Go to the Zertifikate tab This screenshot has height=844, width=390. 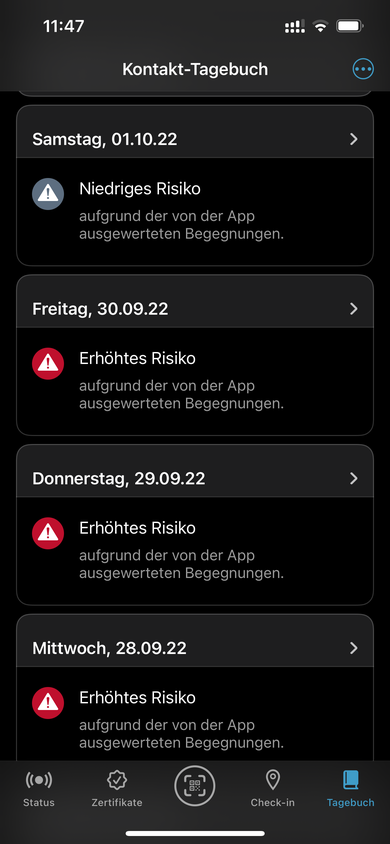[117, 789]
